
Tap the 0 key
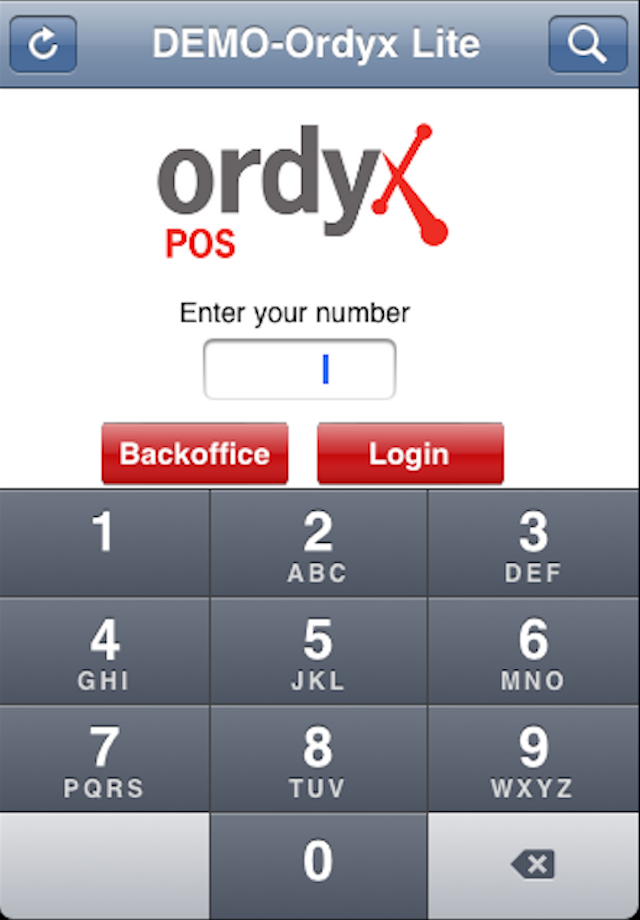318,865
